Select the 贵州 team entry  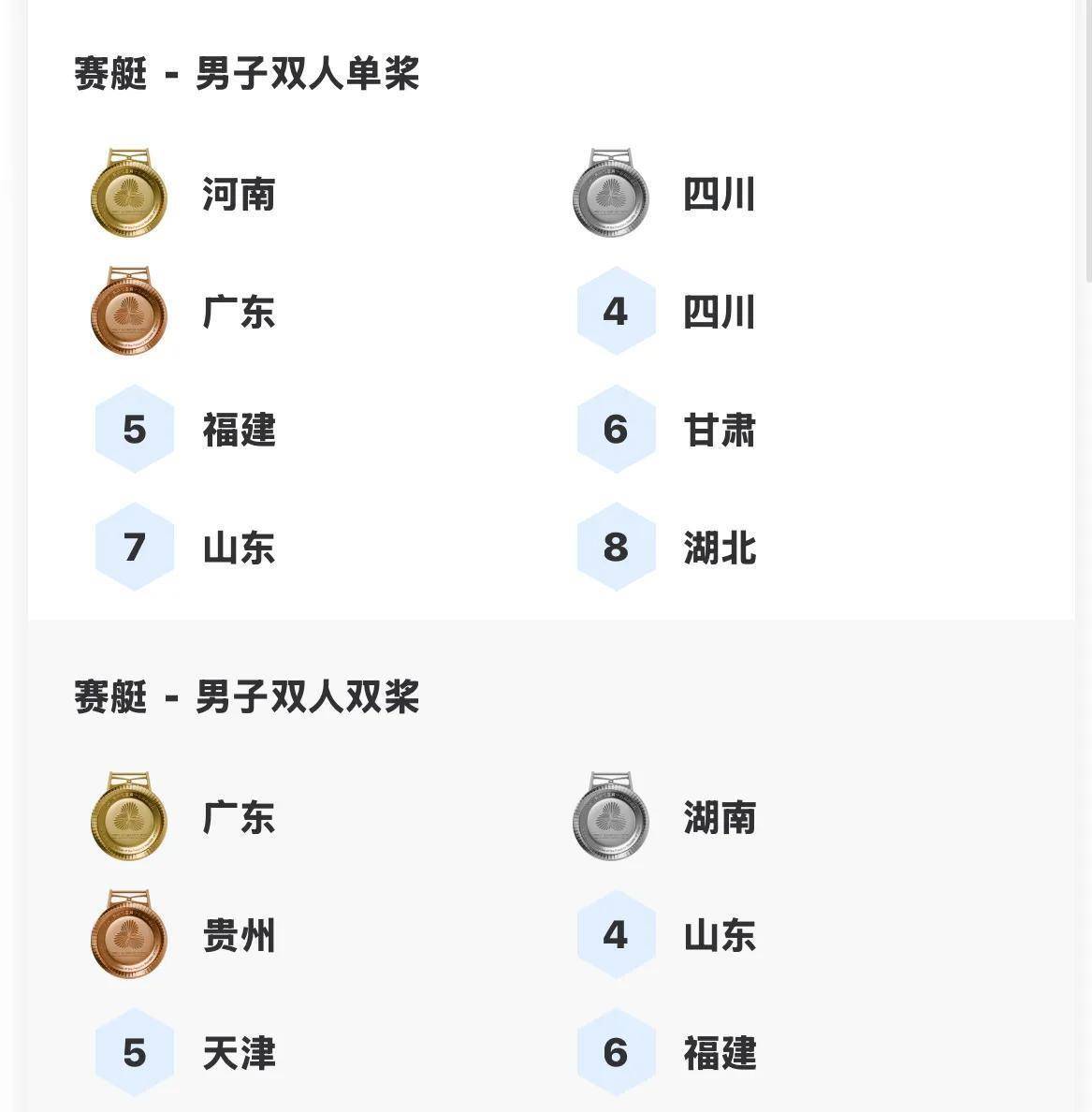pyautogui.click(x=238, y=936)
